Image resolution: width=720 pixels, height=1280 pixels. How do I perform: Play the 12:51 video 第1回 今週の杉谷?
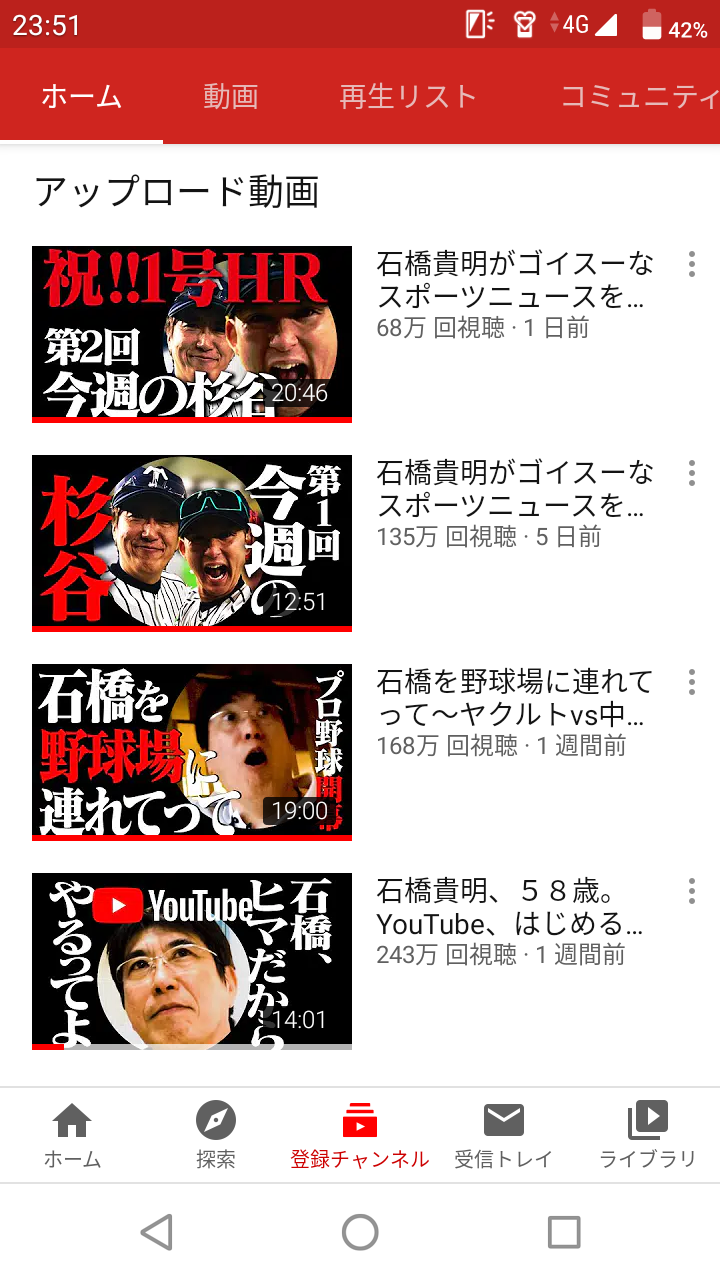pyautogui.click(x=192, y=543)
